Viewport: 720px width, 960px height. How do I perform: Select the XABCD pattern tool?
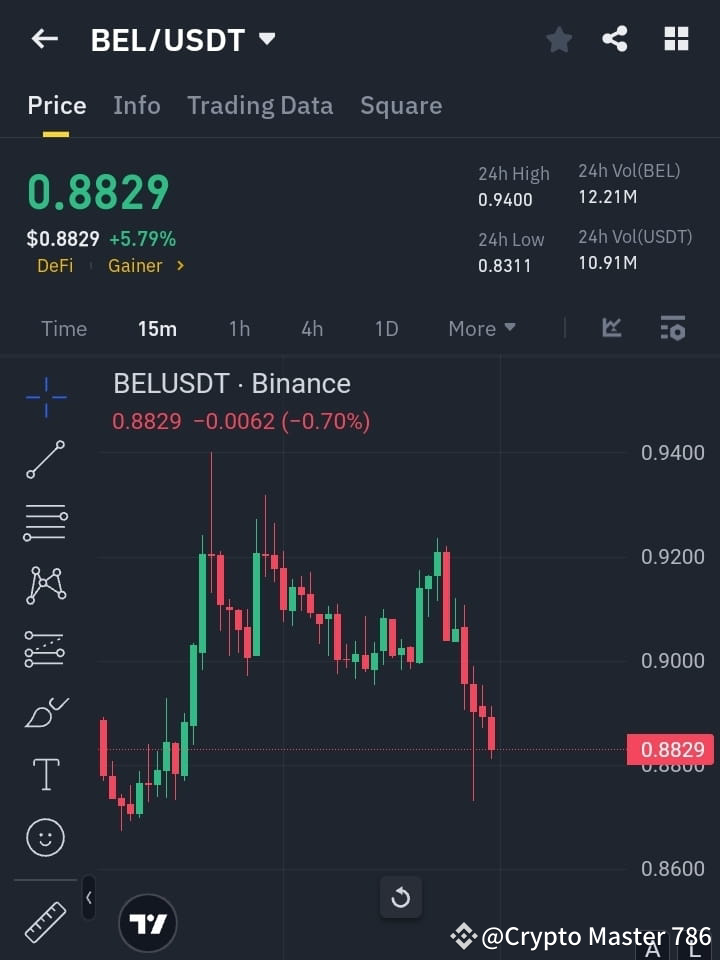click(x=45, y=586)
